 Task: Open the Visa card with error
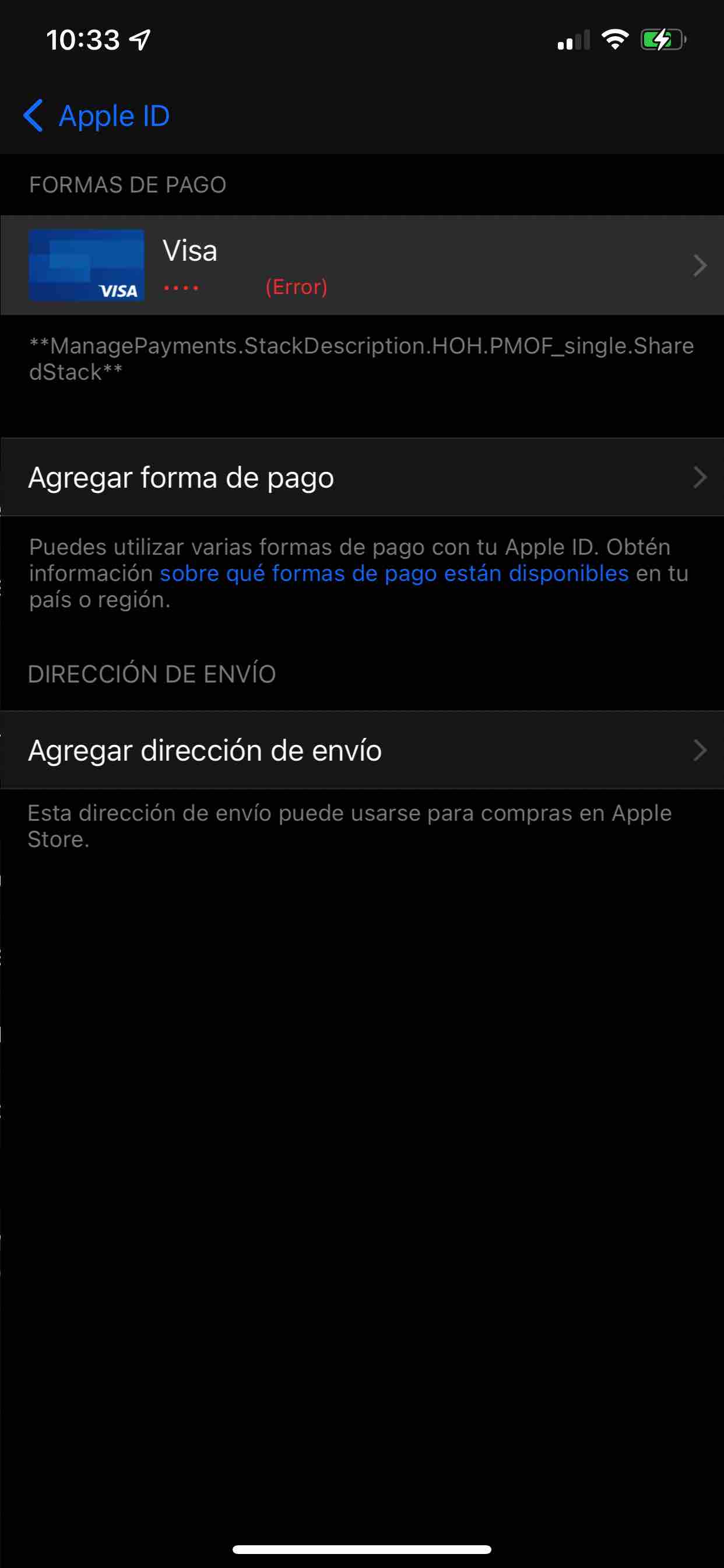click(x=362, y=265)
